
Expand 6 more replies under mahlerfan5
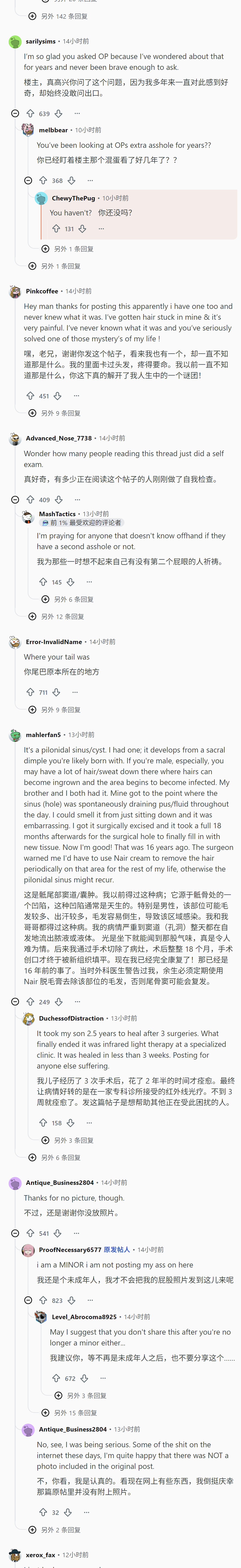pyautogui.click(x=55, y=1157)
